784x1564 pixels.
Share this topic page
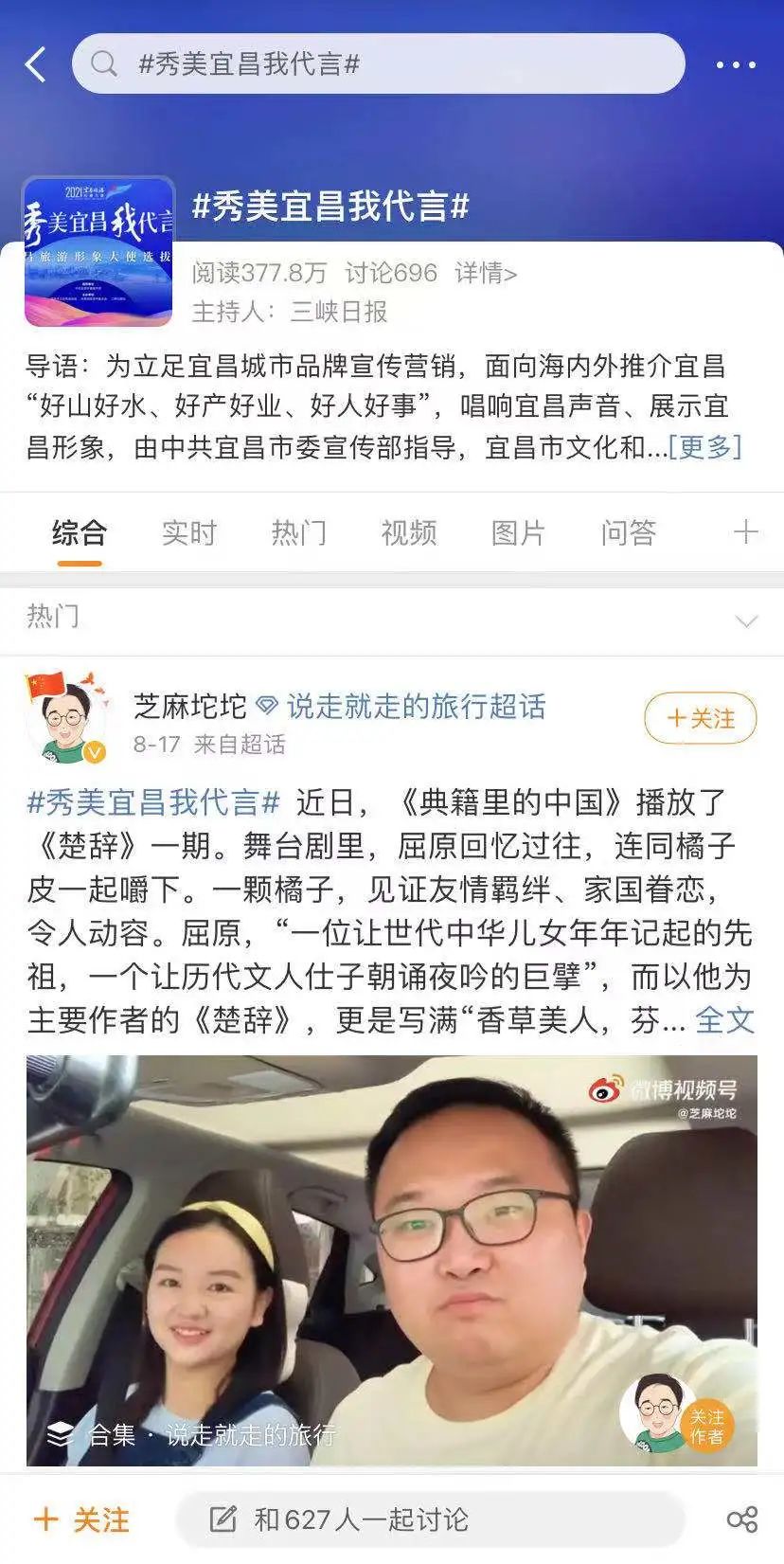click(x=741, y=1519)
